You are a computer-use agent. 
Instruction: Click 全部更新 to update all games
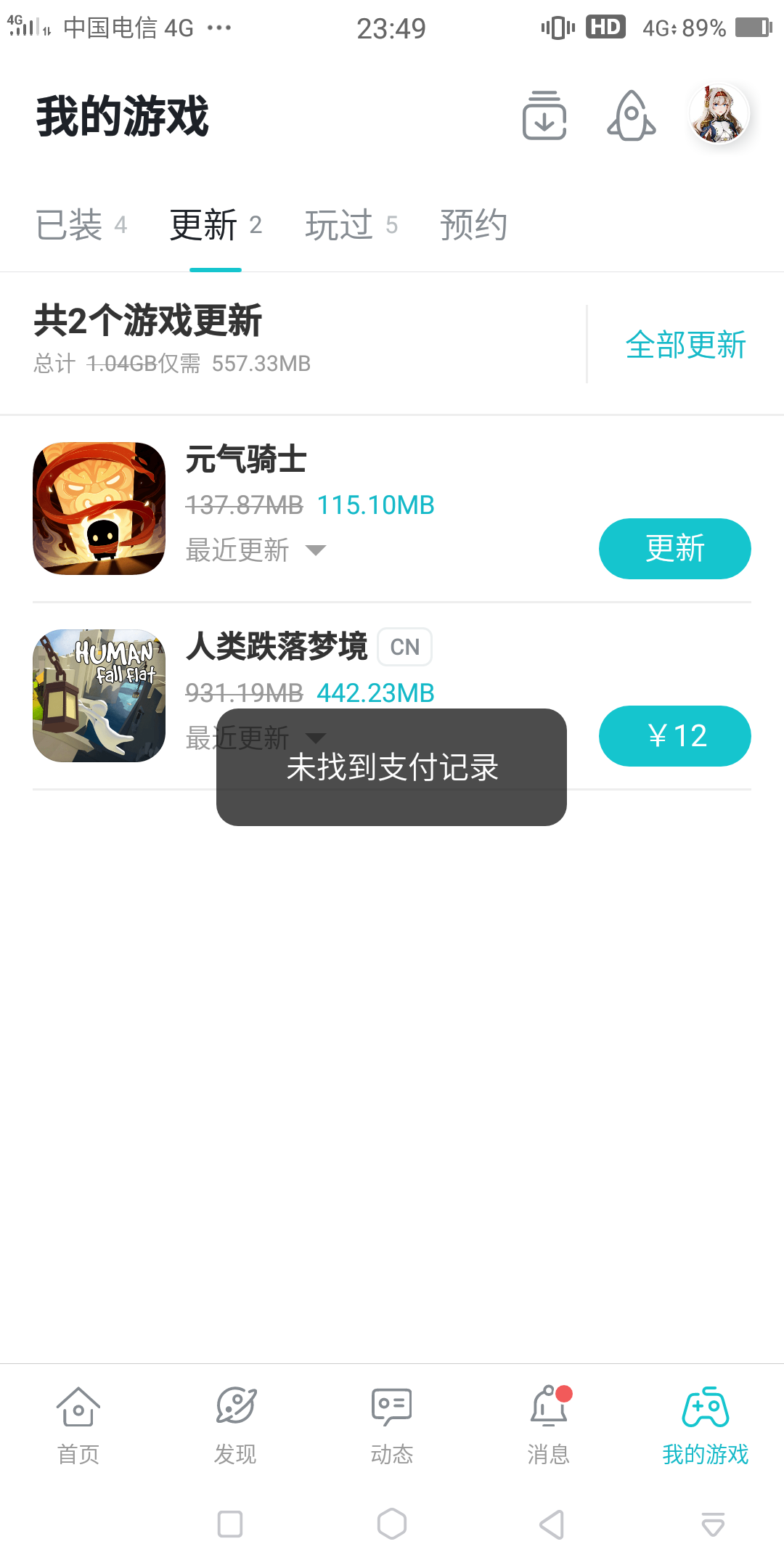coord(686,346)
